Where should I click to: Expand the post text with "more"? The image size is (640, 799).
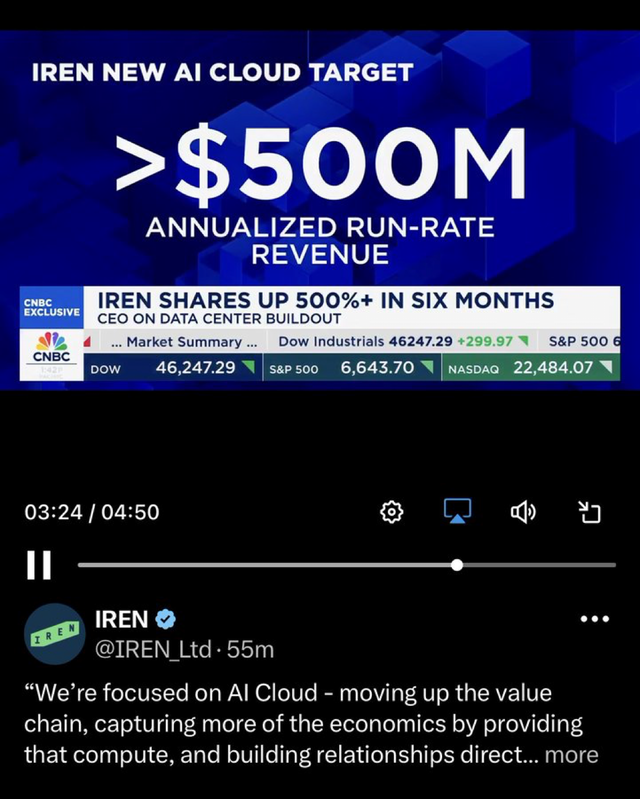pyautogui.click(x=572, y=755)
